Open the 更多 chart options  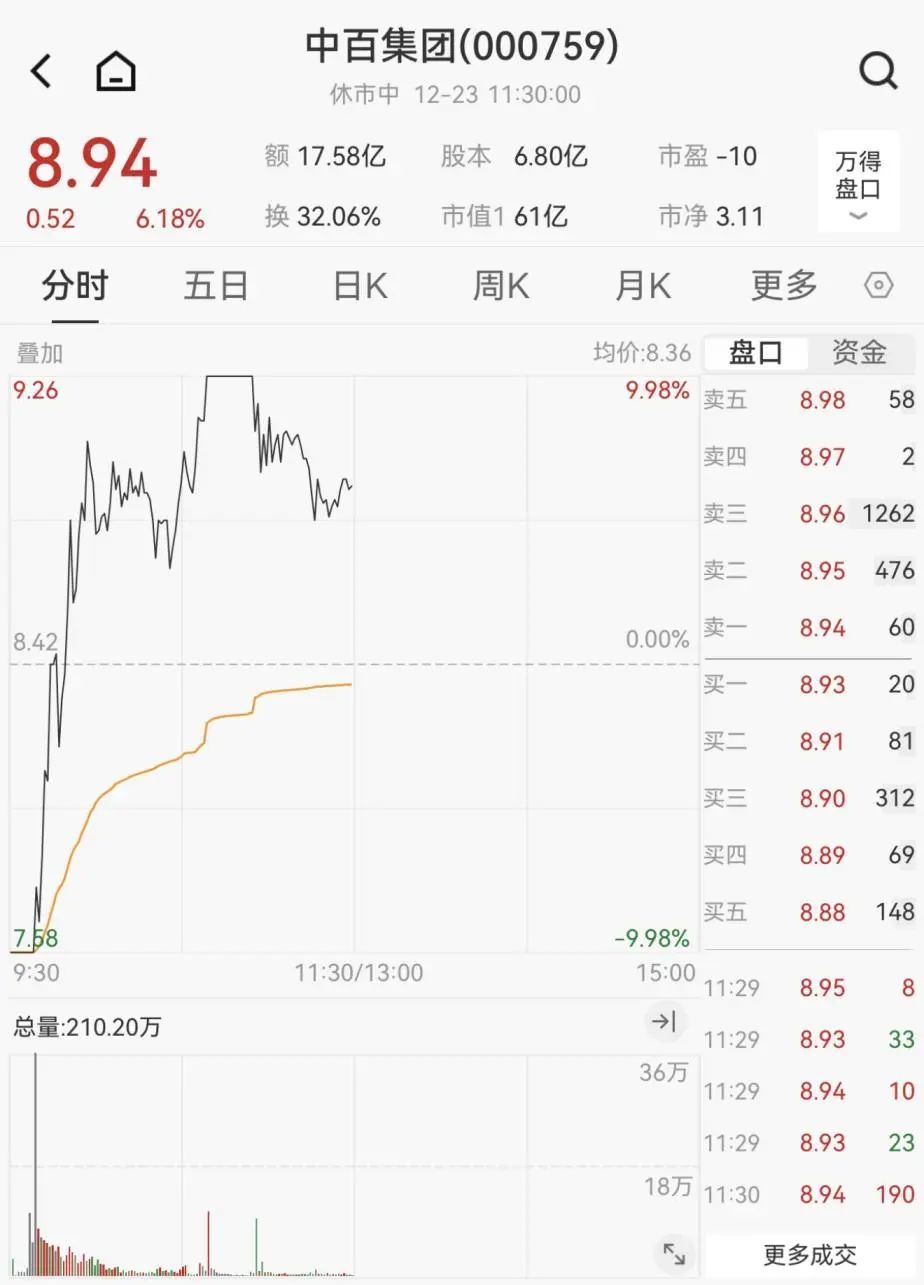click(784, 287)
